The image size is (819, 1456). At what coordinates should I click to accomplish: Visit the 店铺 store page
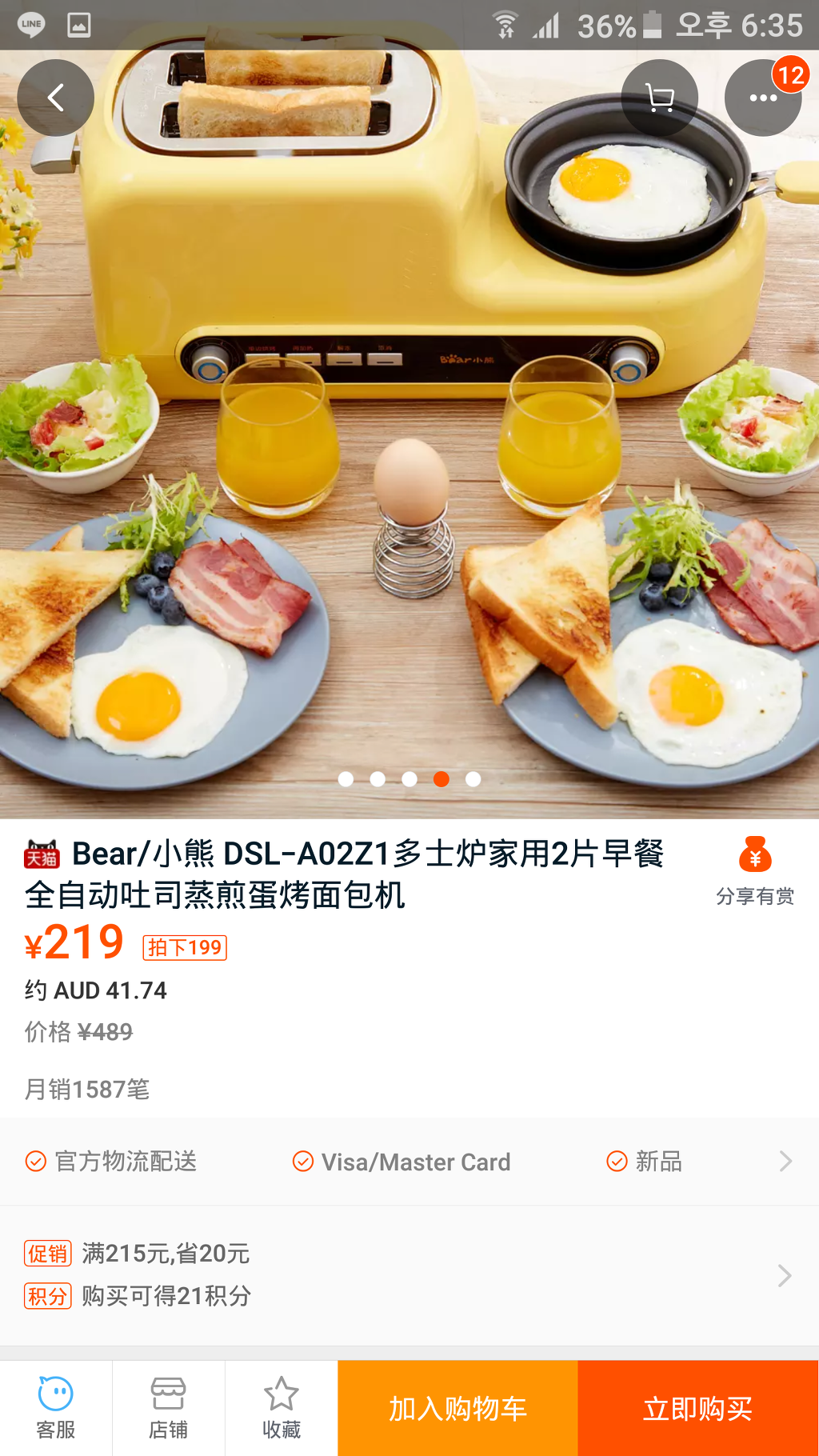tap(169, 1408)
